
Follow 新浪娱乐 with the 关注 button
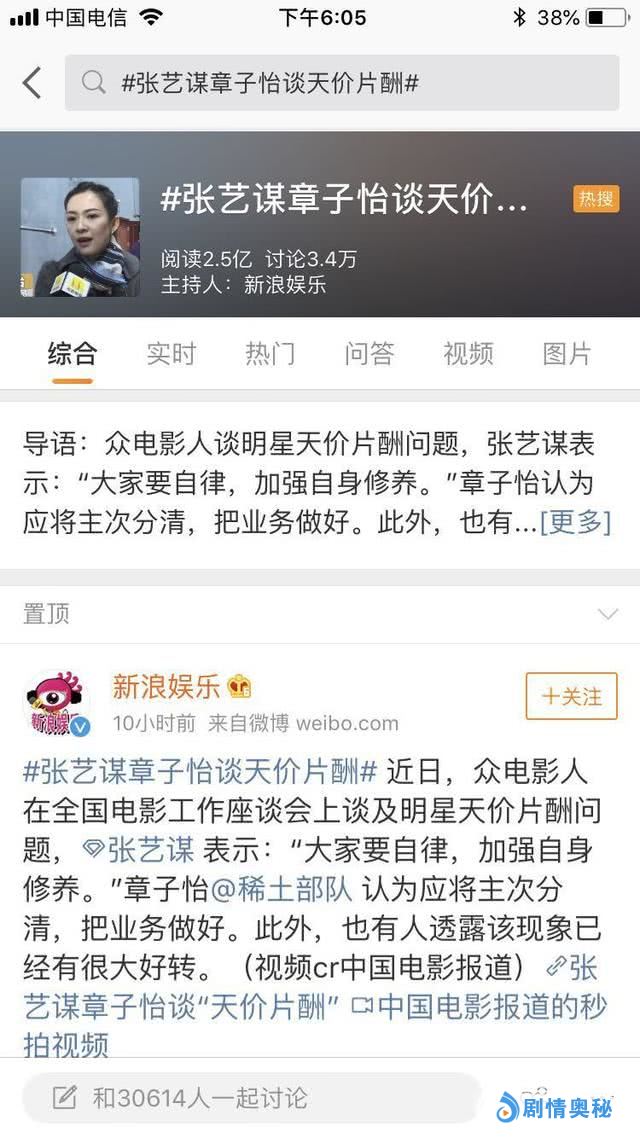(x=571, y=696)
